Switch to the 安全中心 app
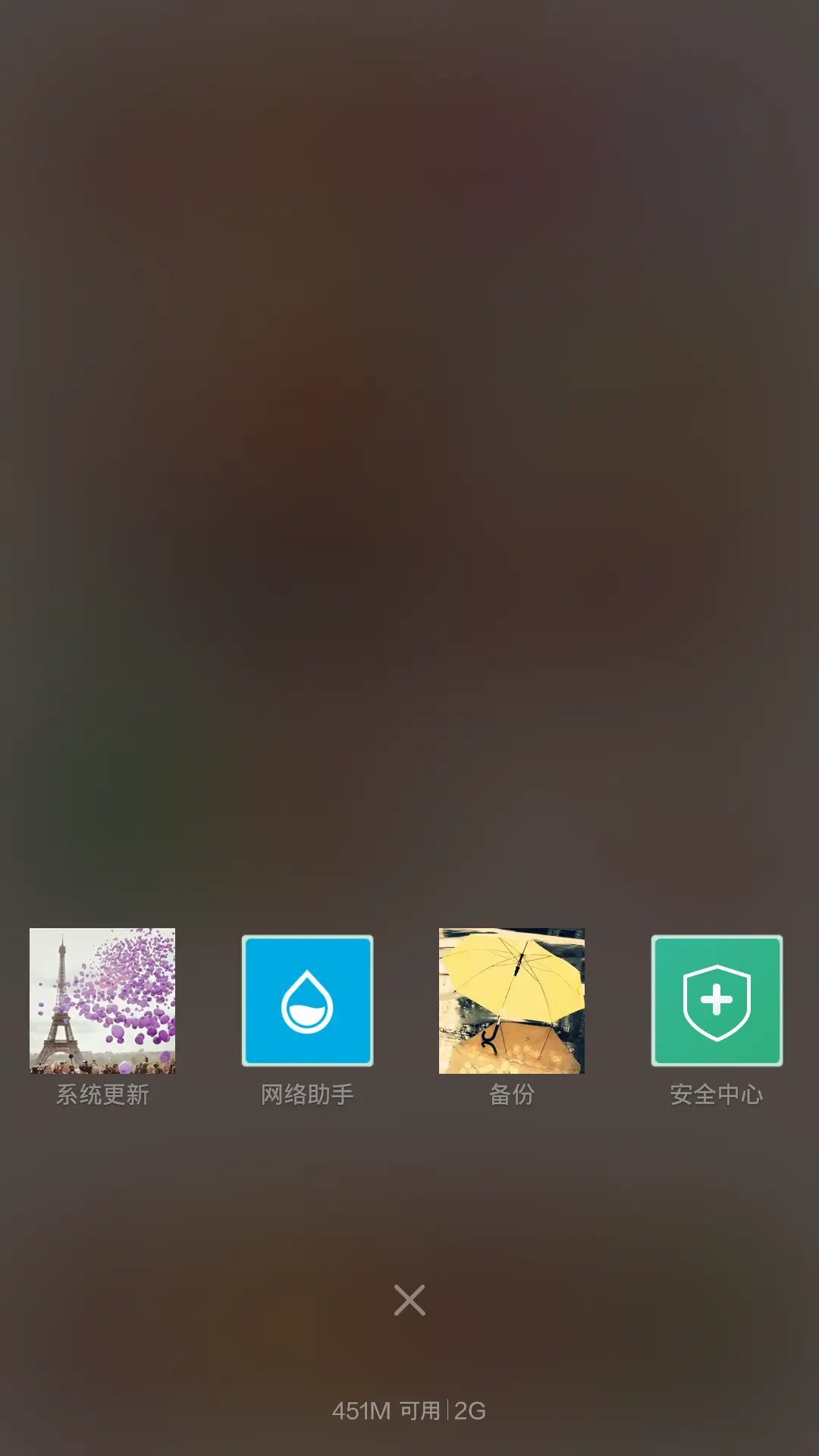This screenshot has height=1456, width=819. click(717, 1000)
